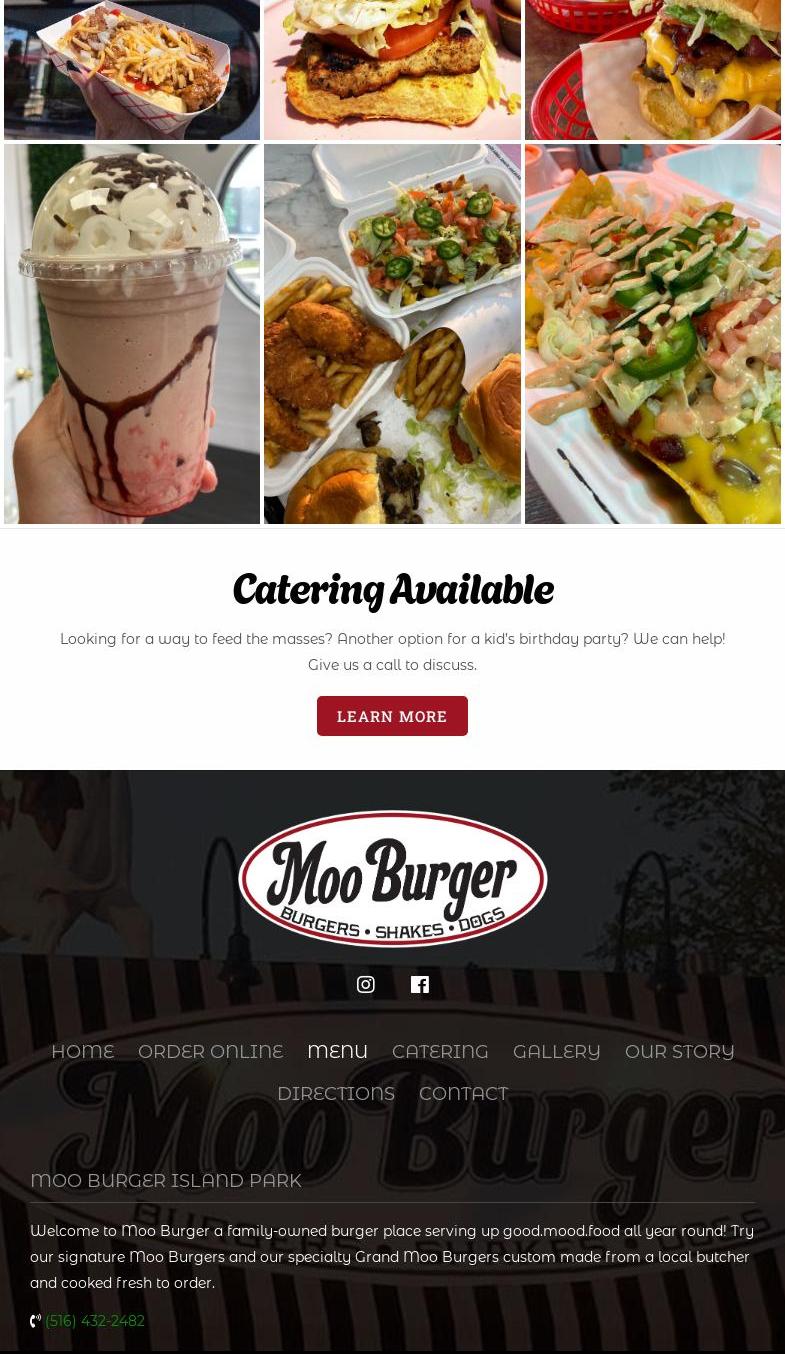
Task: Tap the Moo Burger footer logo
Action: [392, 878]
